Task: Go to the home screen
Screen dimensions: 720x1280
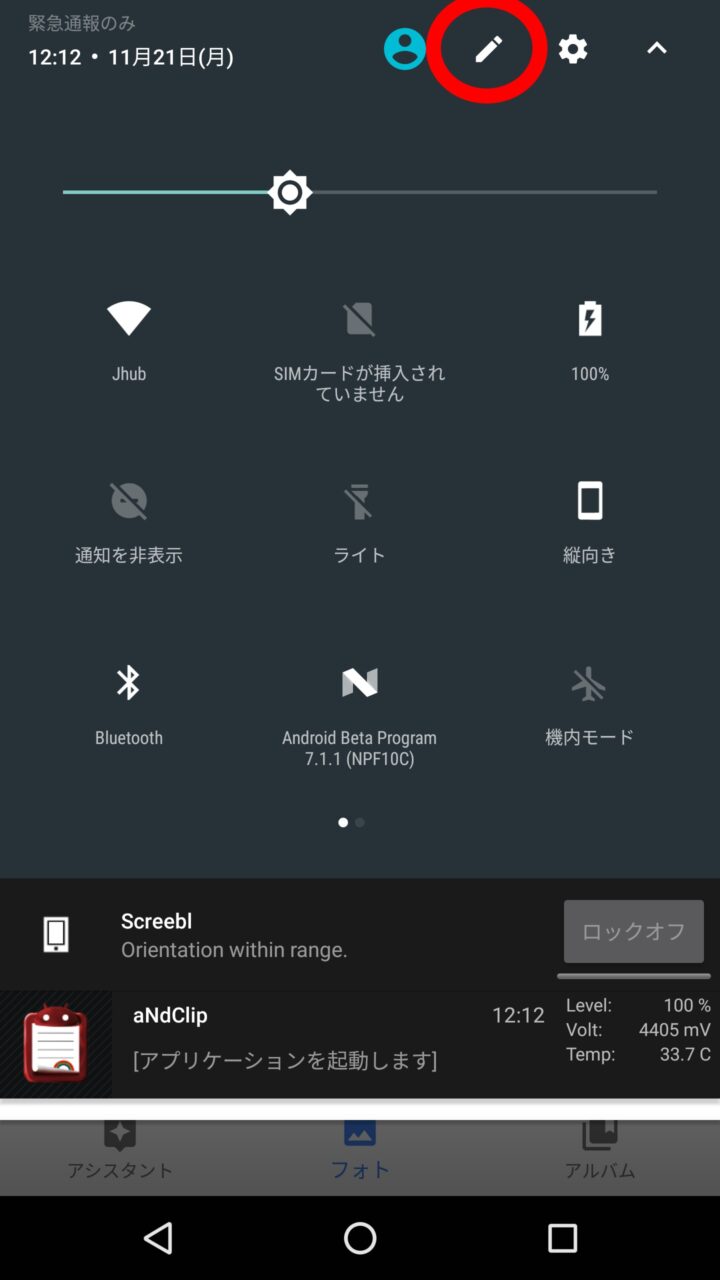Action: [x=360, y=1238]
